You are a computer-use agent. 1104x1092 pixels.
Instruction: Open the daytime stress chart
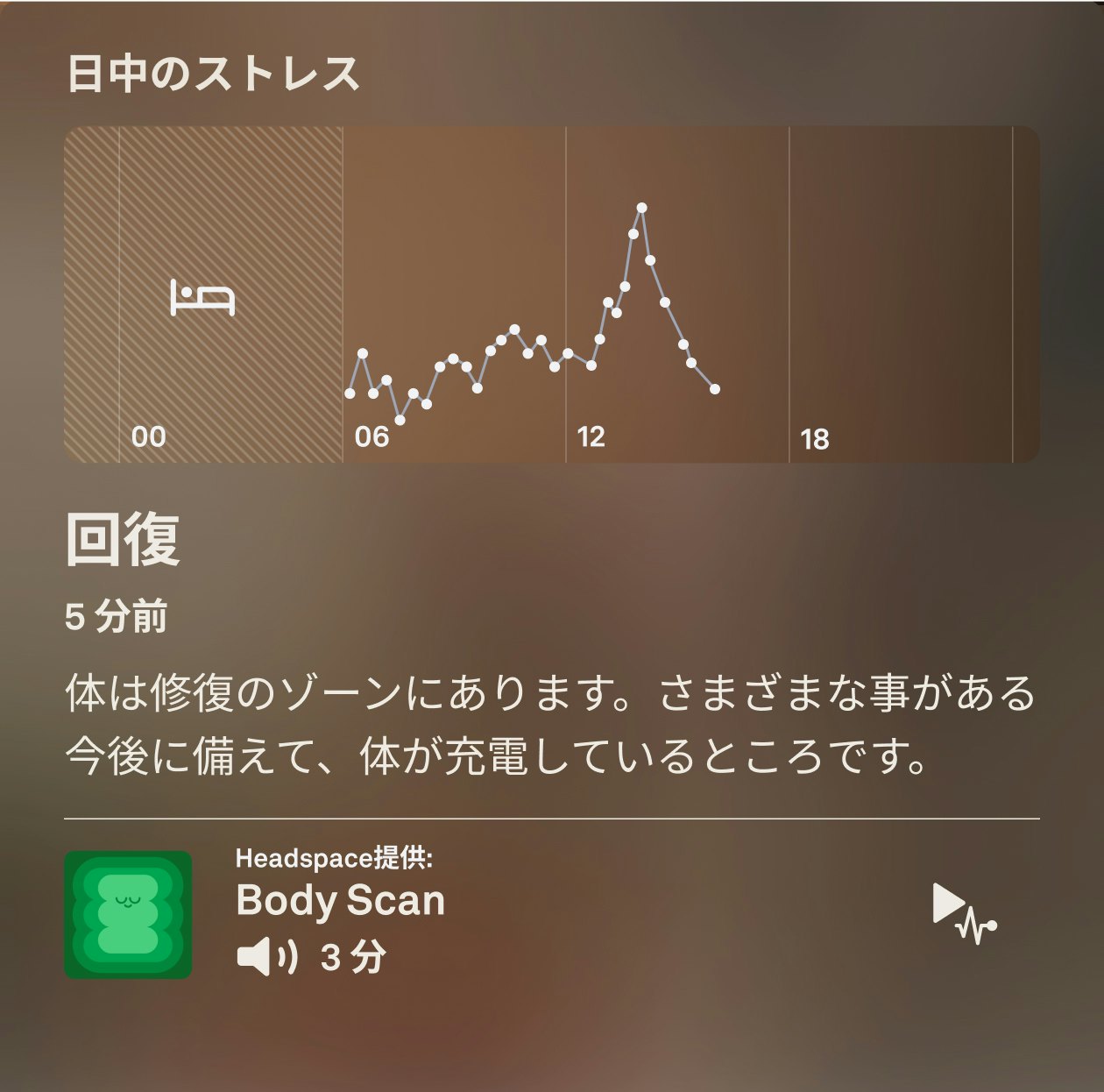(551, 294)
